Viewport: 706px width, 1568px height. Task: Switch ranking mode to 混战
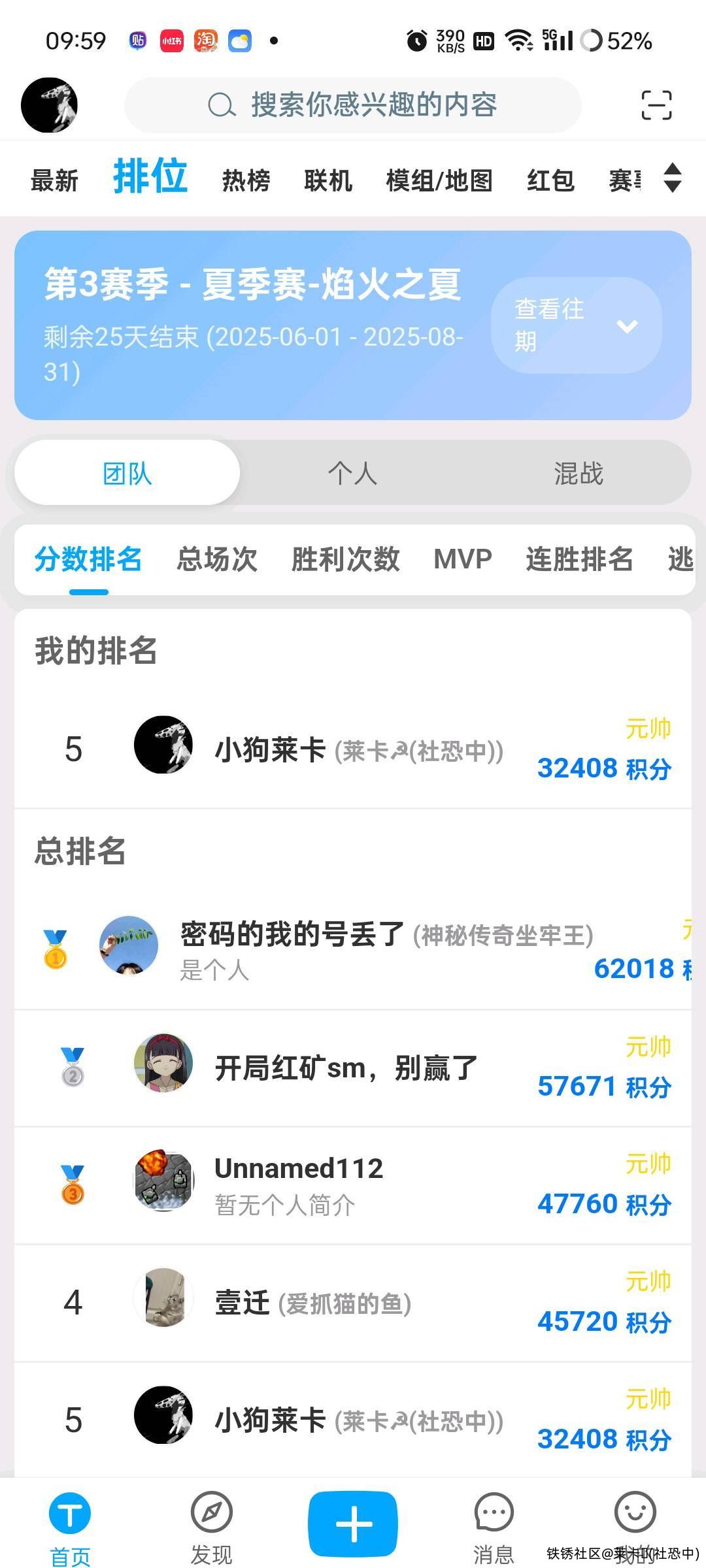579,473
